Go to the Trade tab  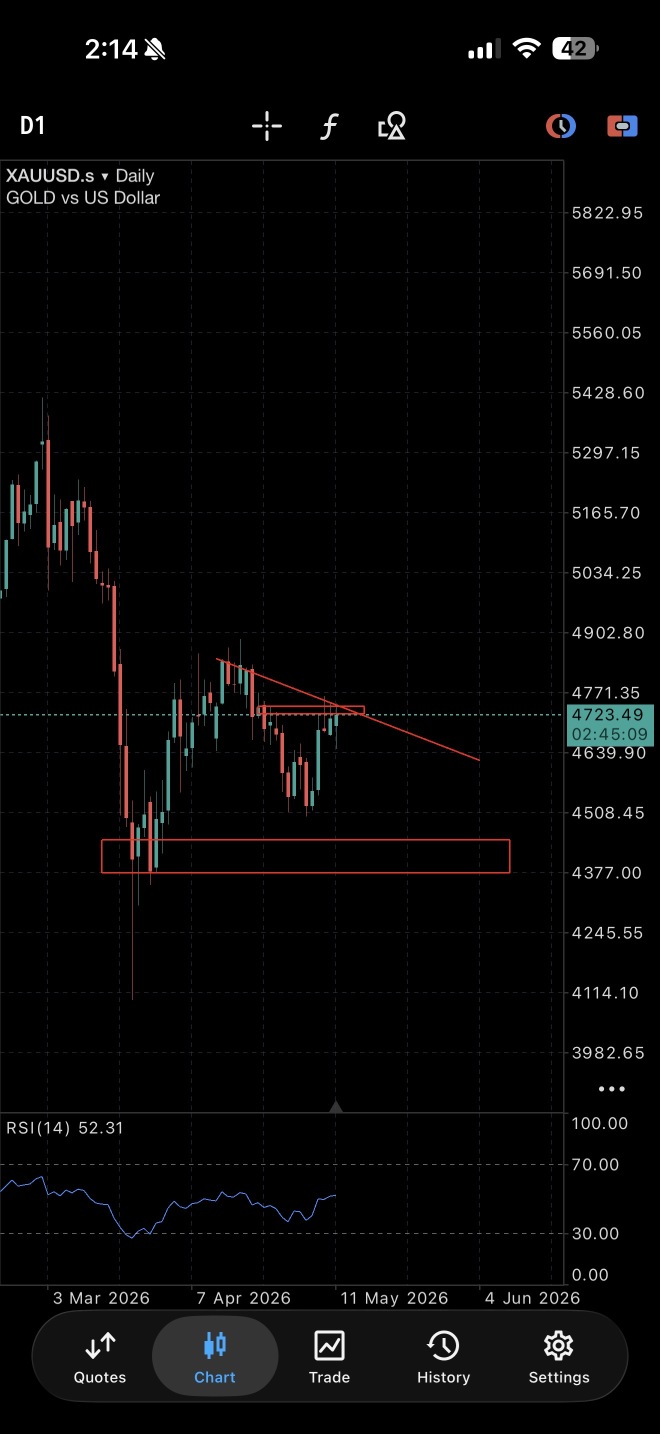click(329, 1357)
